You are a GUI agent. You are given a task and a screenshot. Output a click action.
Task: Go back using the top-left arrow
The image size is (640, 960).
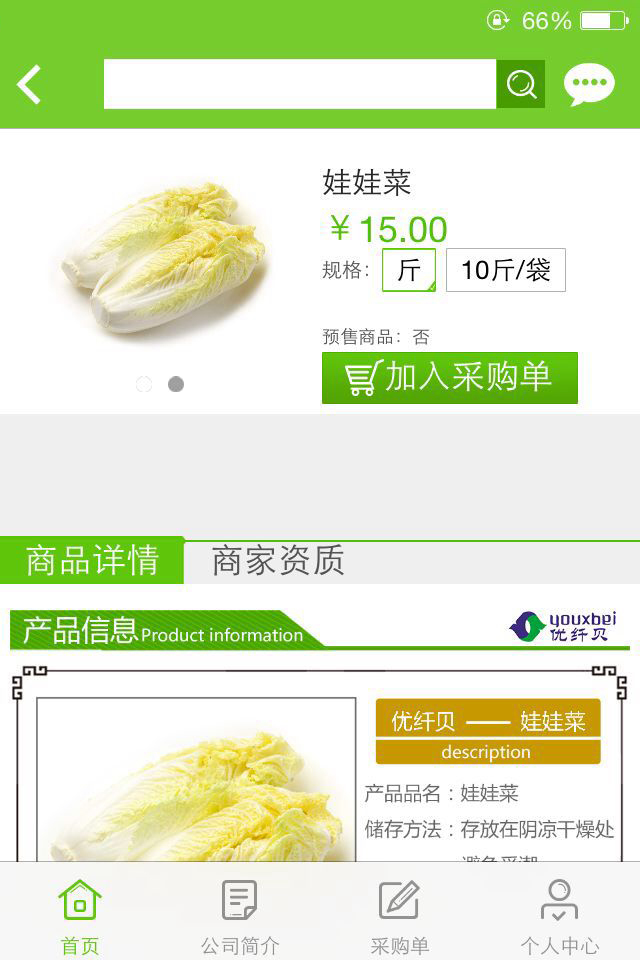(x=30, y=85)
